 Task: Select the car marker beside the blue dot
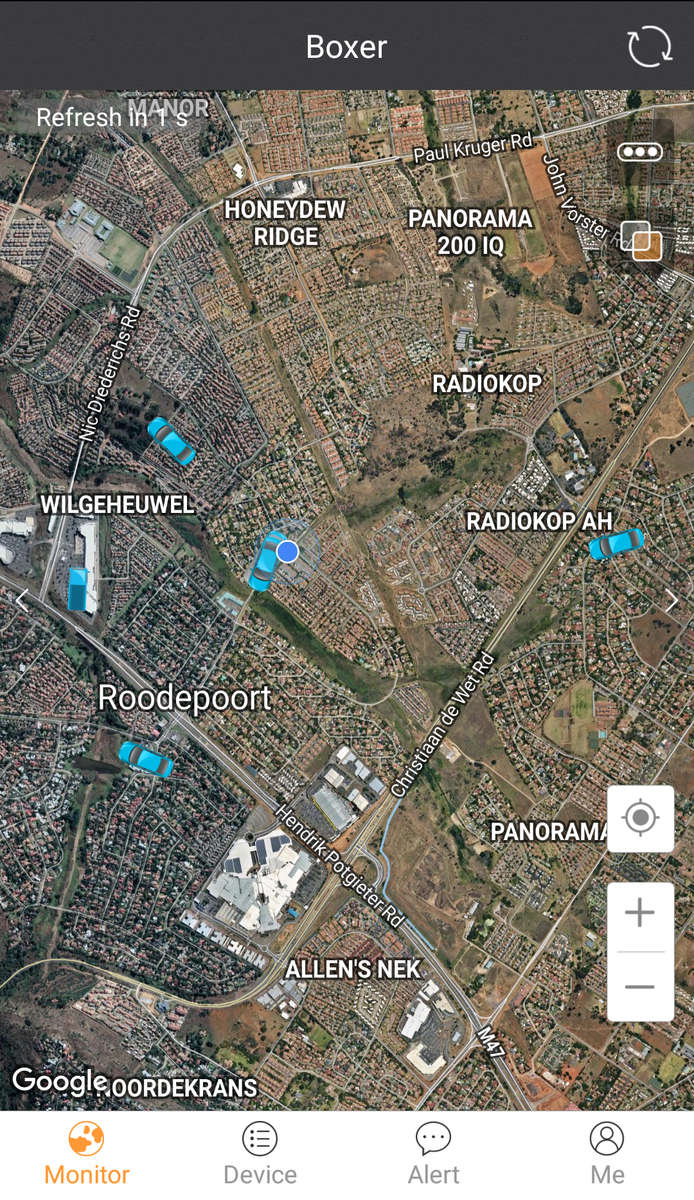point(264,563)
